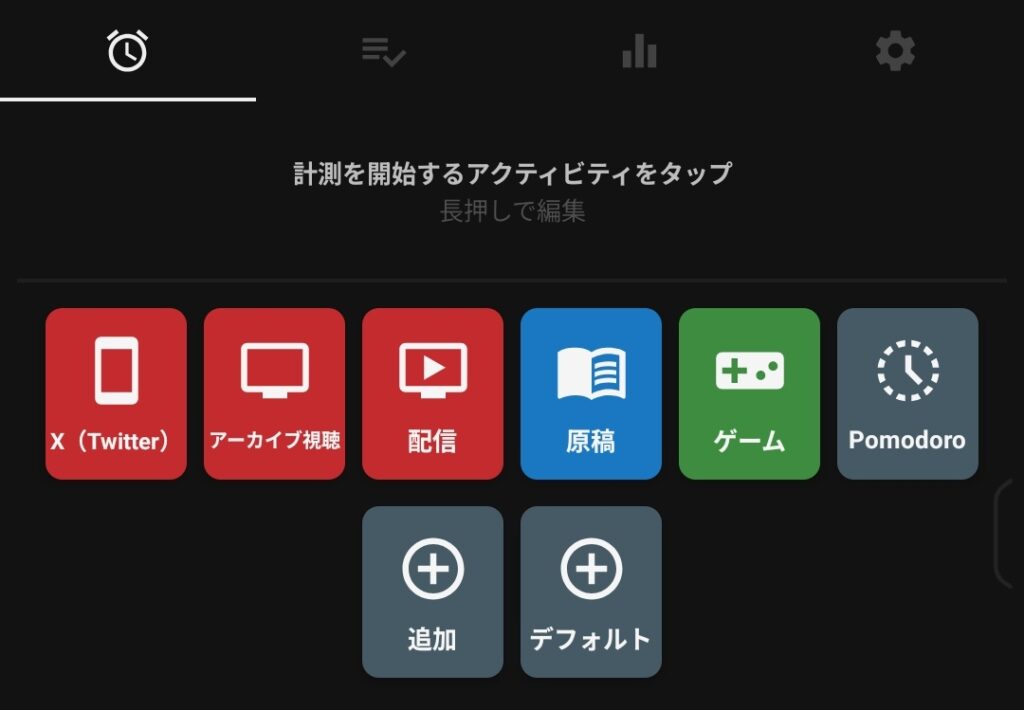The width and height of the screenshot is (1024, 710).
Task: Switch to the timer clock tab
Action: [127, 51]
